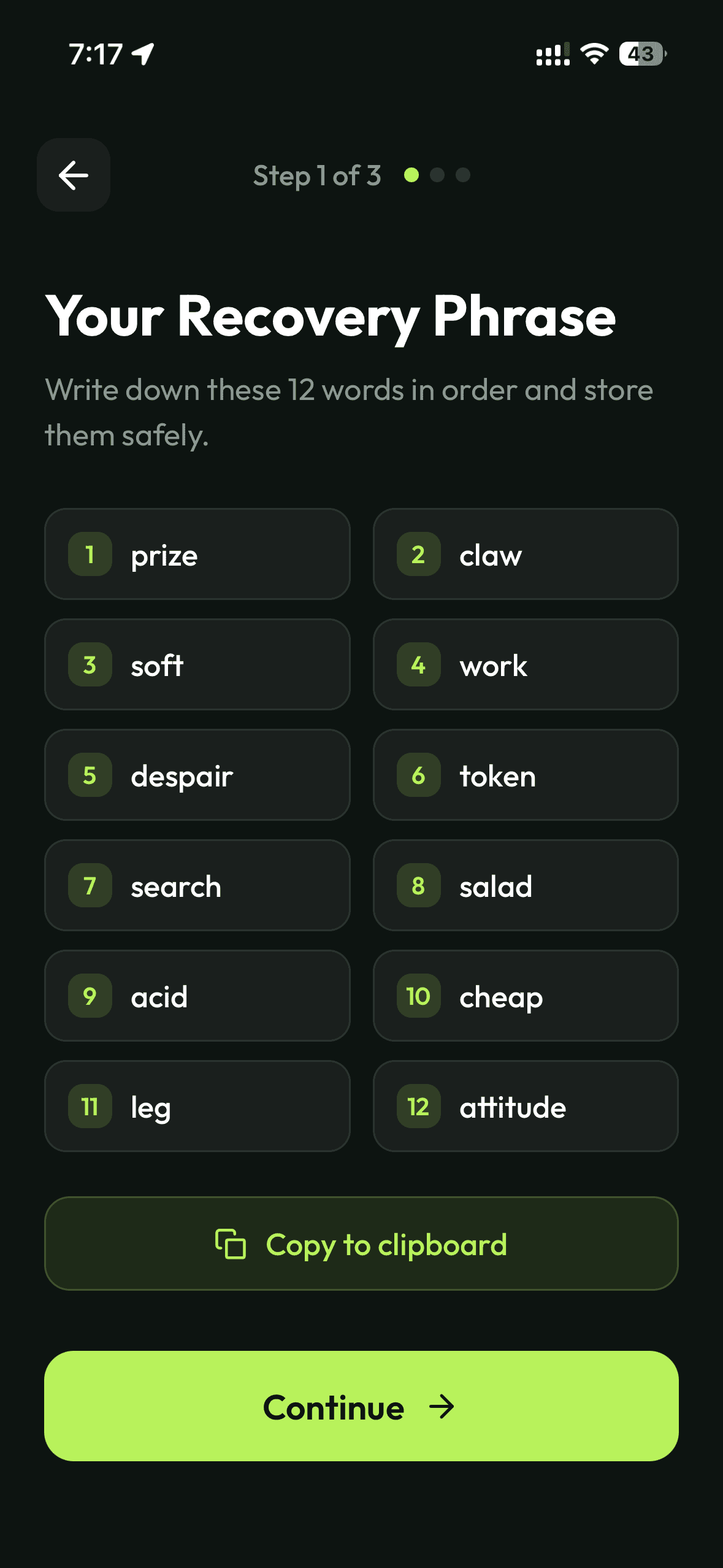The image size is (723, 1568).
Task: Tap word number 6, 'token'
Action: coord(525,775)
